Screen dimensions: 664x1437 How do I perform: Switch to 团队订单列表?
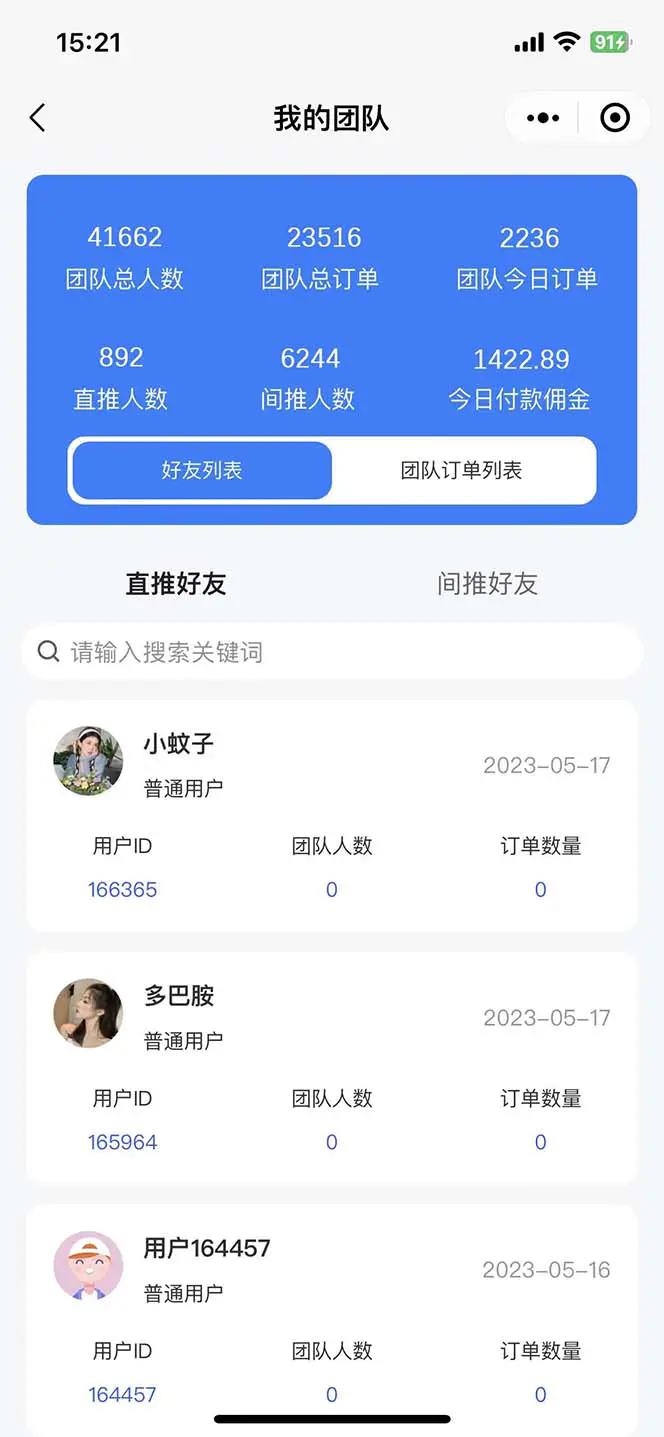[x=461, y=470]
